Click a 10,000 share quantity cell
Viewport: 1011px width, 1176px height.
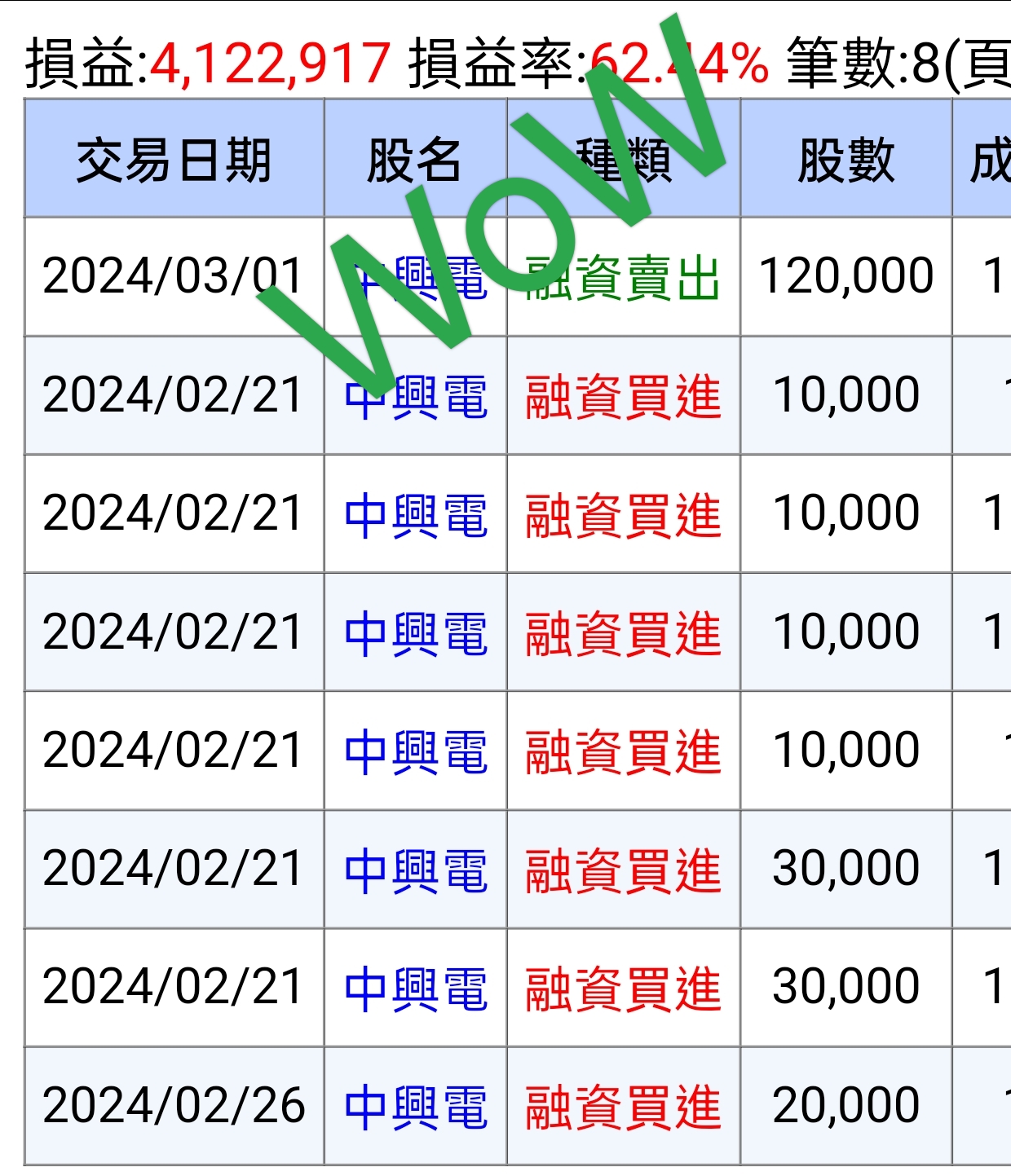[x=845, y=512]
